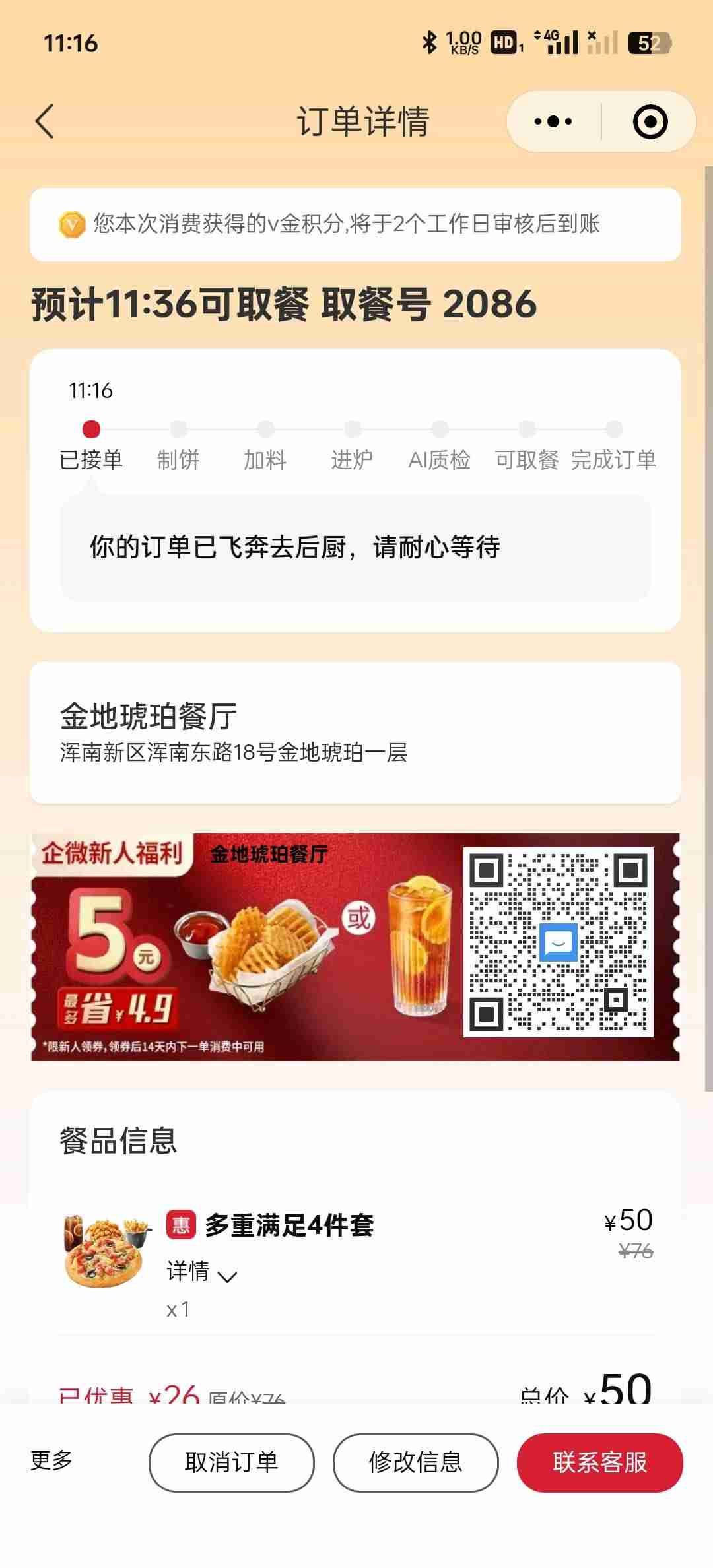Go back from the 订单详情 page
Viewport: 713px width, 1568px height.
45,122
